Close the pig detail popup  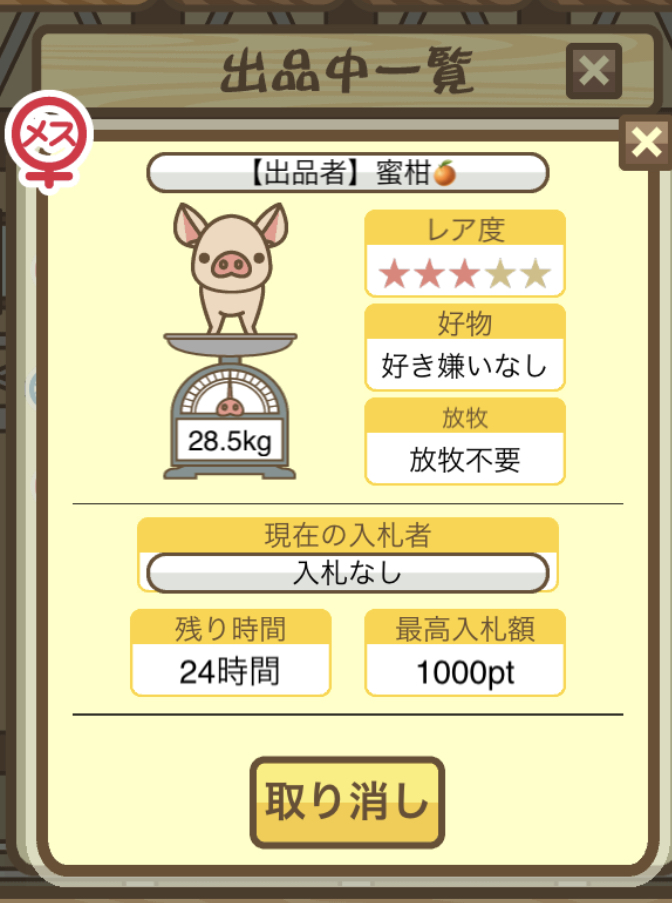click(x=646, y=144)
